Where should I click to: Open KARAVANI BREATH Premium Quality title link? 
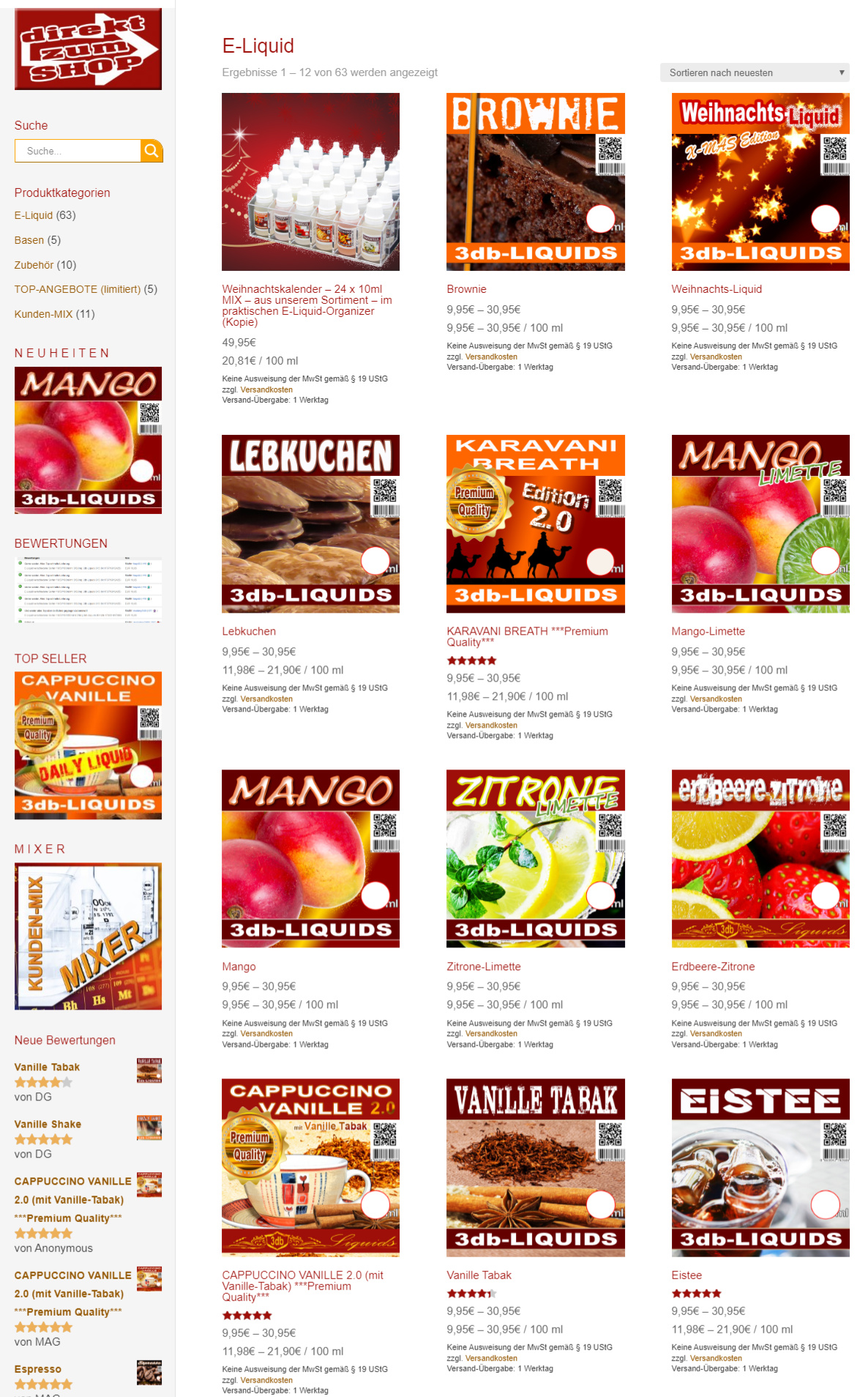pyautogui.click(x=527, y=636)
